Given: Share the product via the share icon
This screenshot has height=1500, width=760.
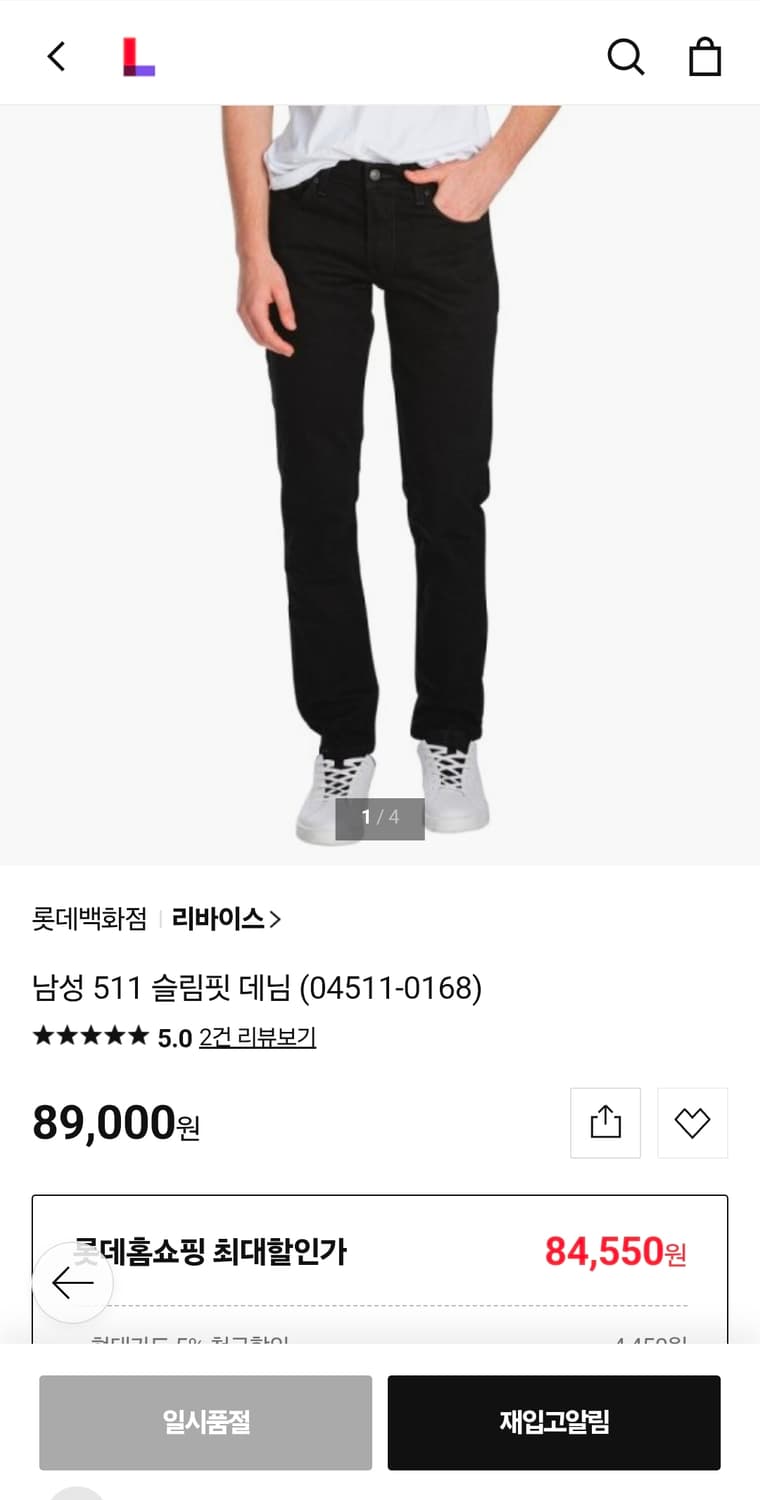Looking at the screenshot, I should point(605,1122).
